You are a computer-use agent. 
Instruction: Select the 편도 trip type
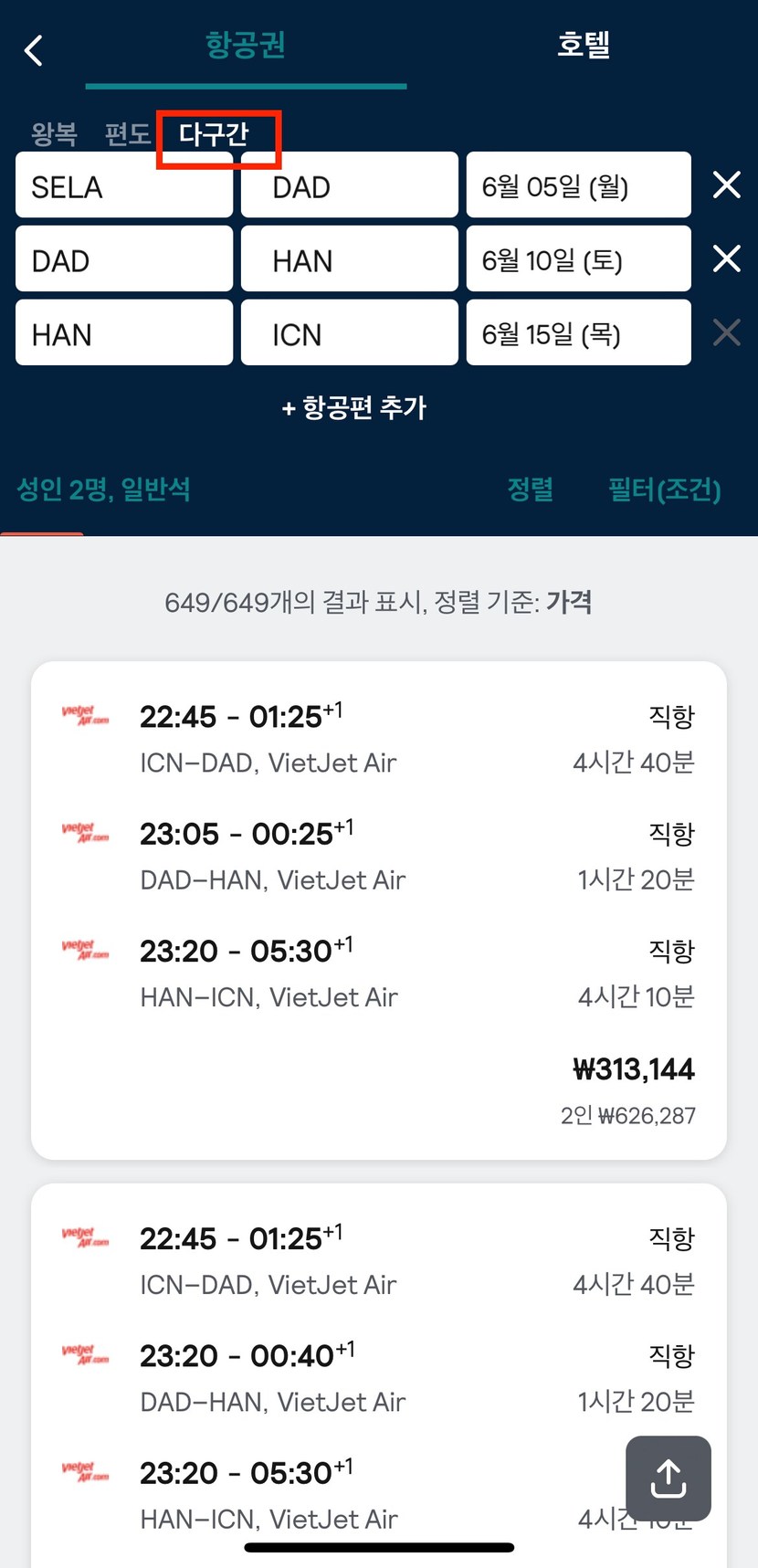click(x=127, y=134)
